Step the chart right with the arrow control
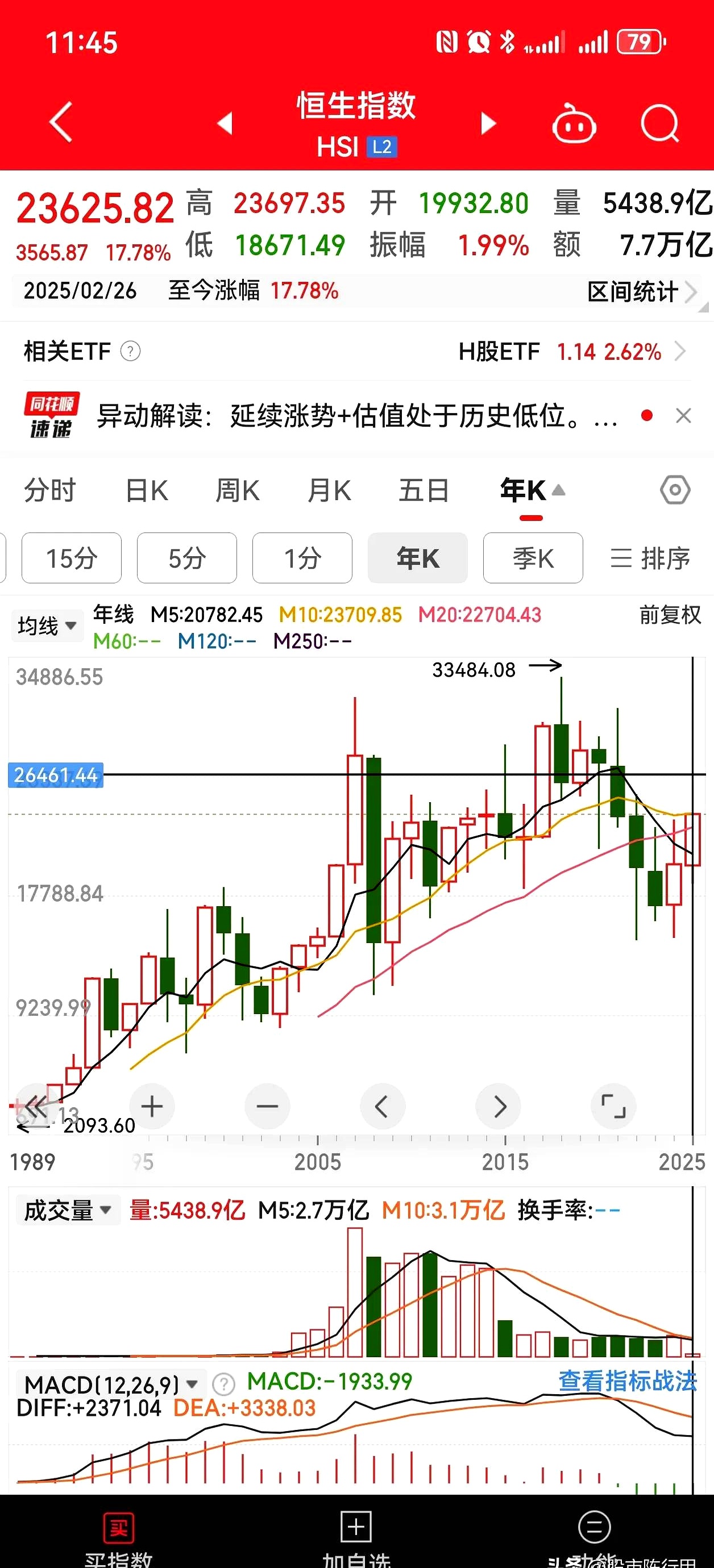This screenshot has width=714, height=1568. click(499, 1106)
